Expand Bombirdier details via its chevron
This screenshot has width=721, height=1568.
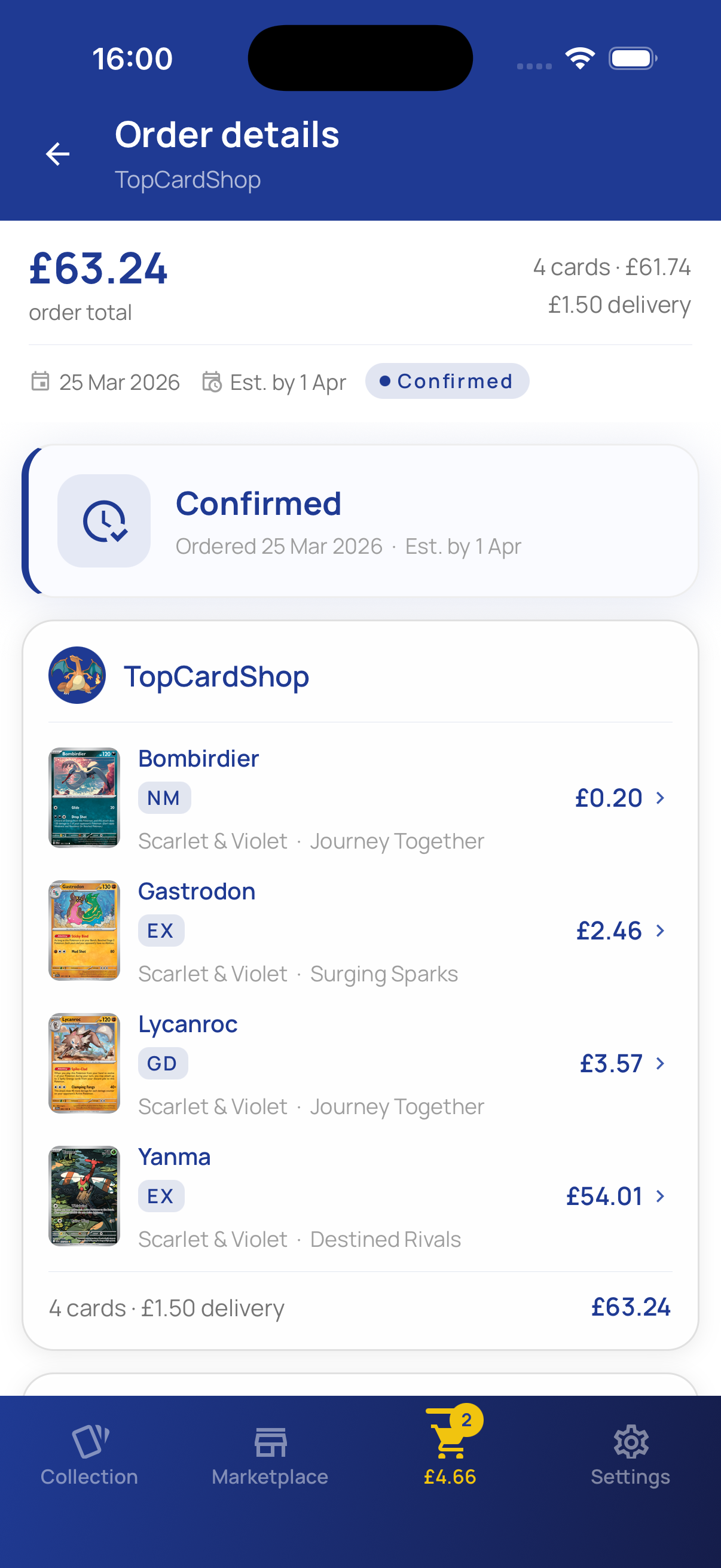[x=661, y=798]
